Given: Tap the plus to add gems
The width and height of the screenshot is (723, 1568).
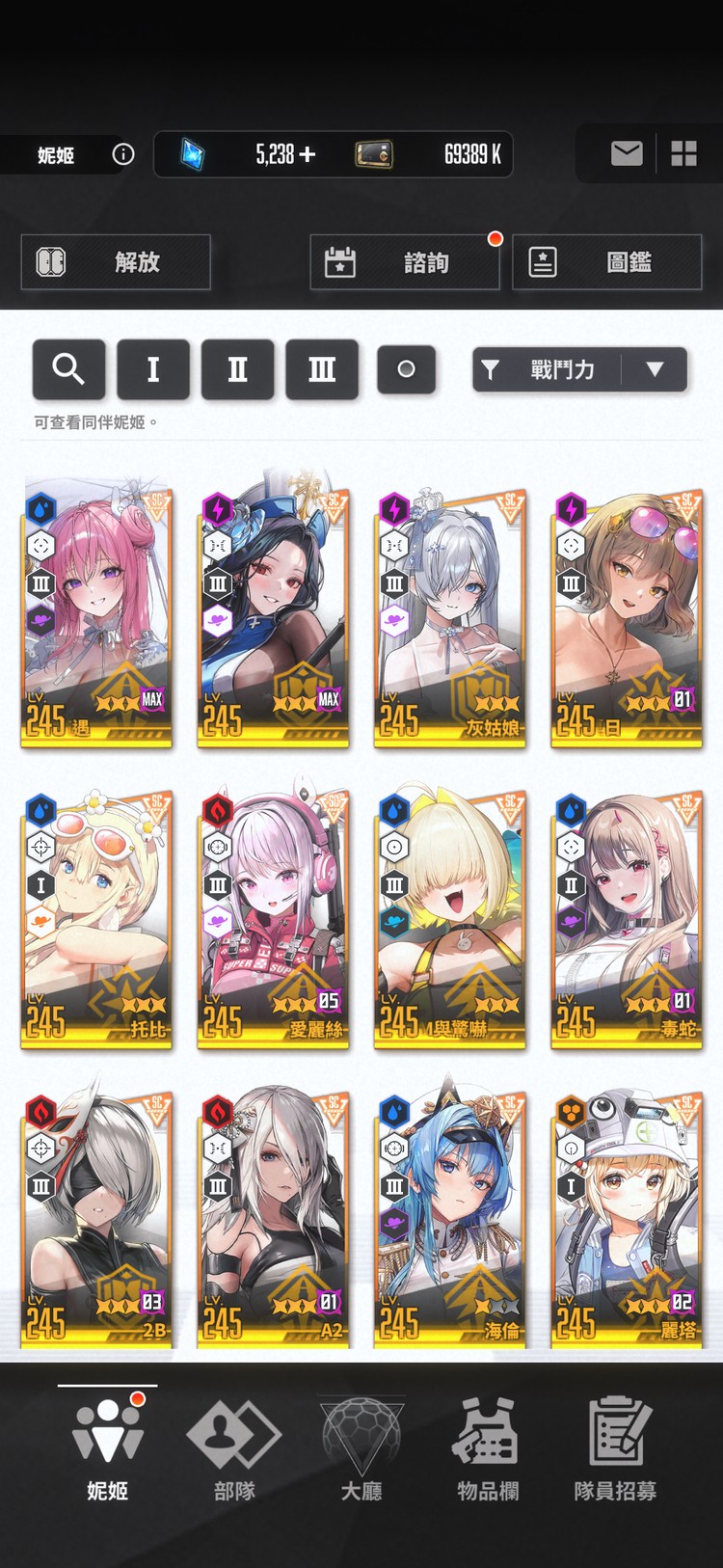Looking at the screenshot, I should (308, 154).
